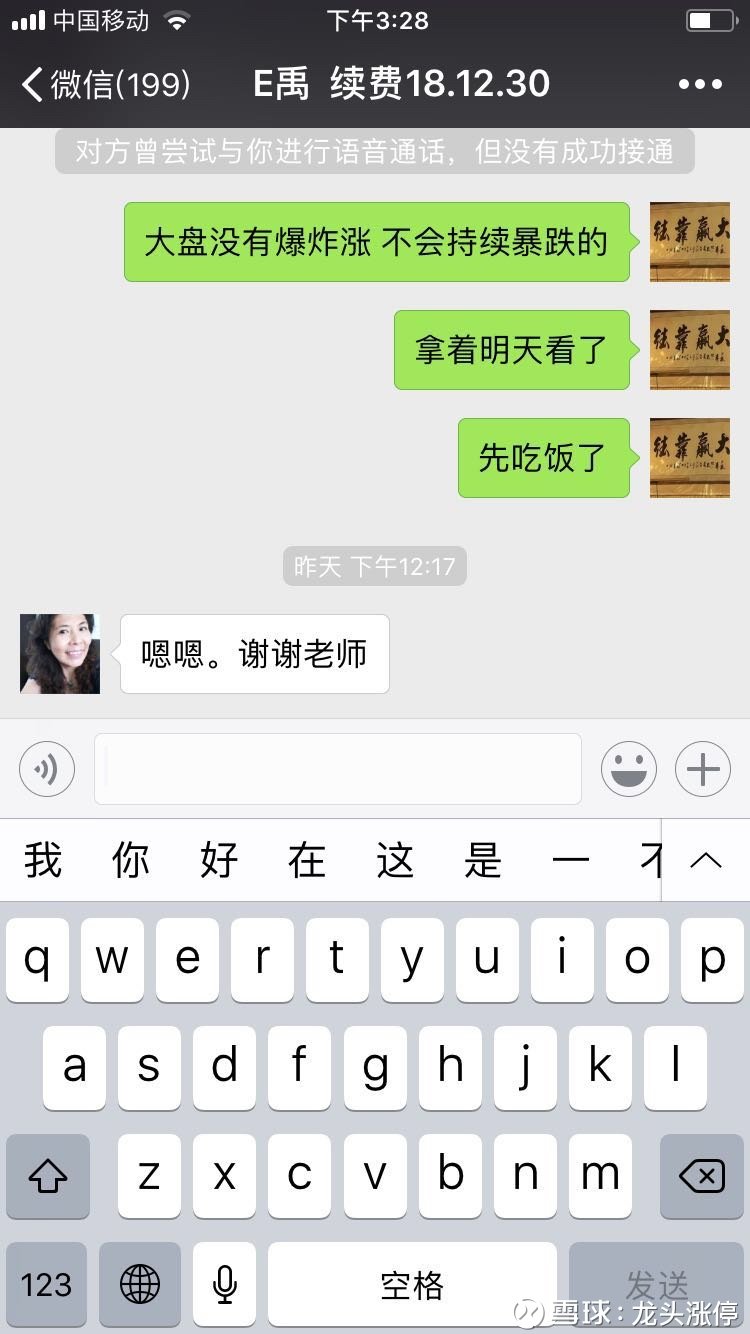This screenshot has height=1334, width=750.
Task: Hit the backspace key
Action: coord(702,1176)
